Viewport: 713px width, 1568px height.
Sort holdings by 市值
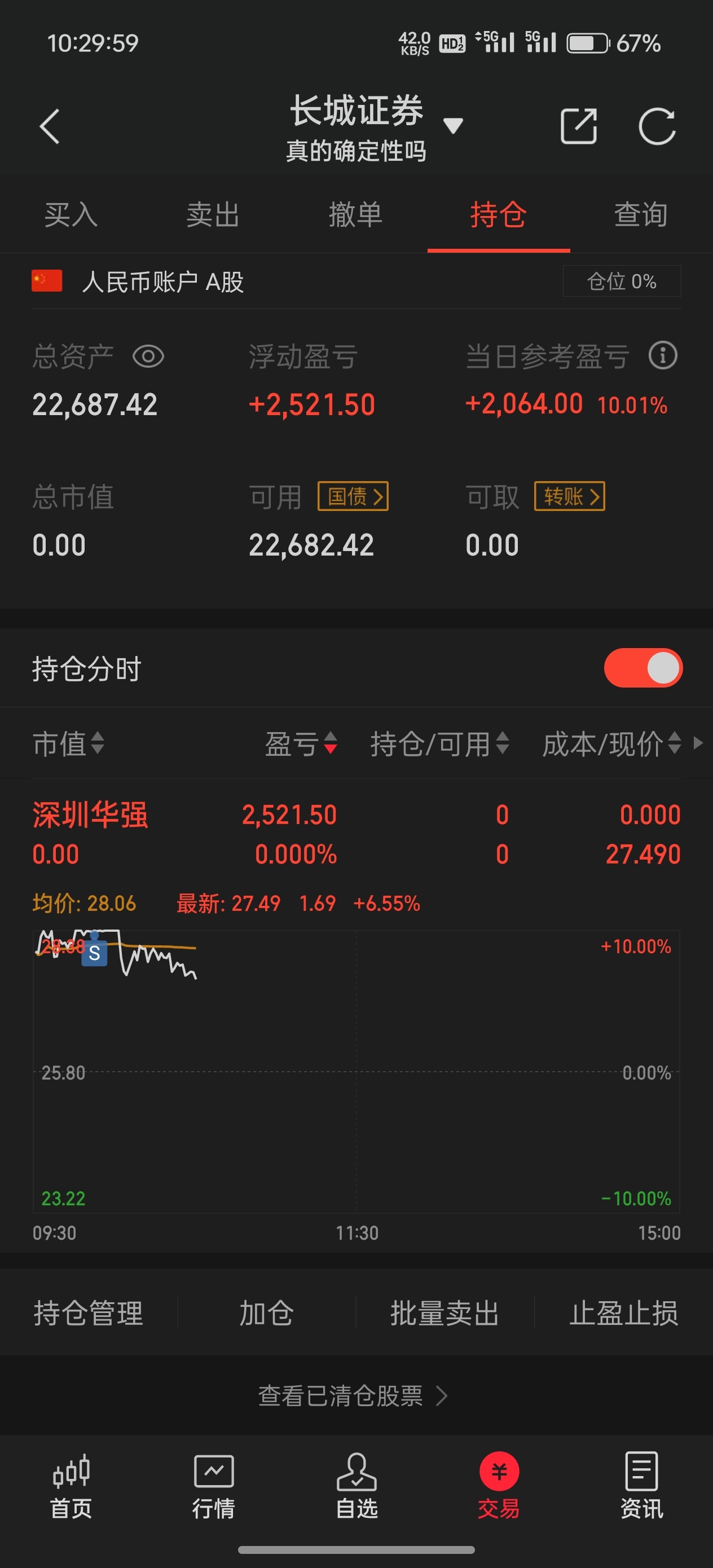pyautogui.click(x=68, y=743)
